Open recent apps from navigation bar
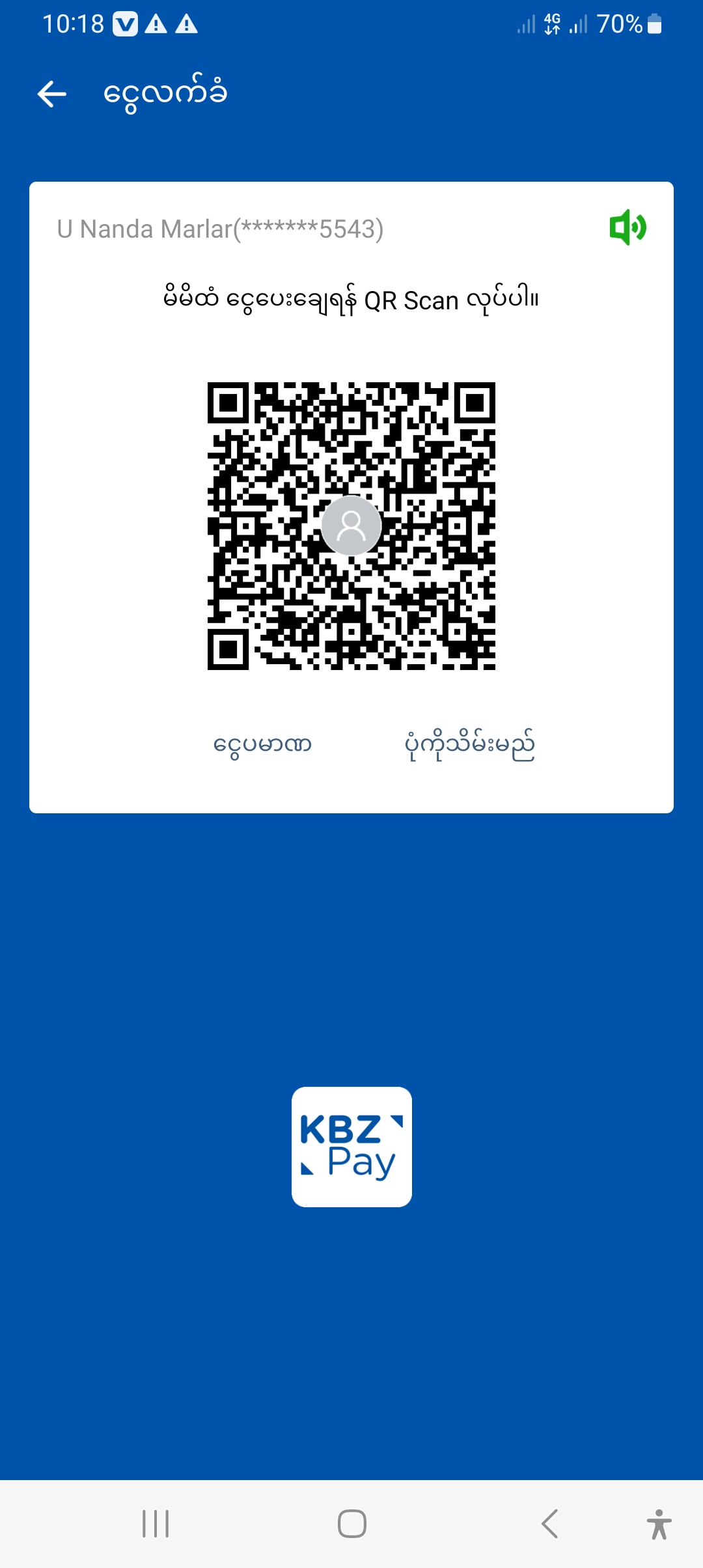This screenshot has height=1568, width=703. [156, 1524]
